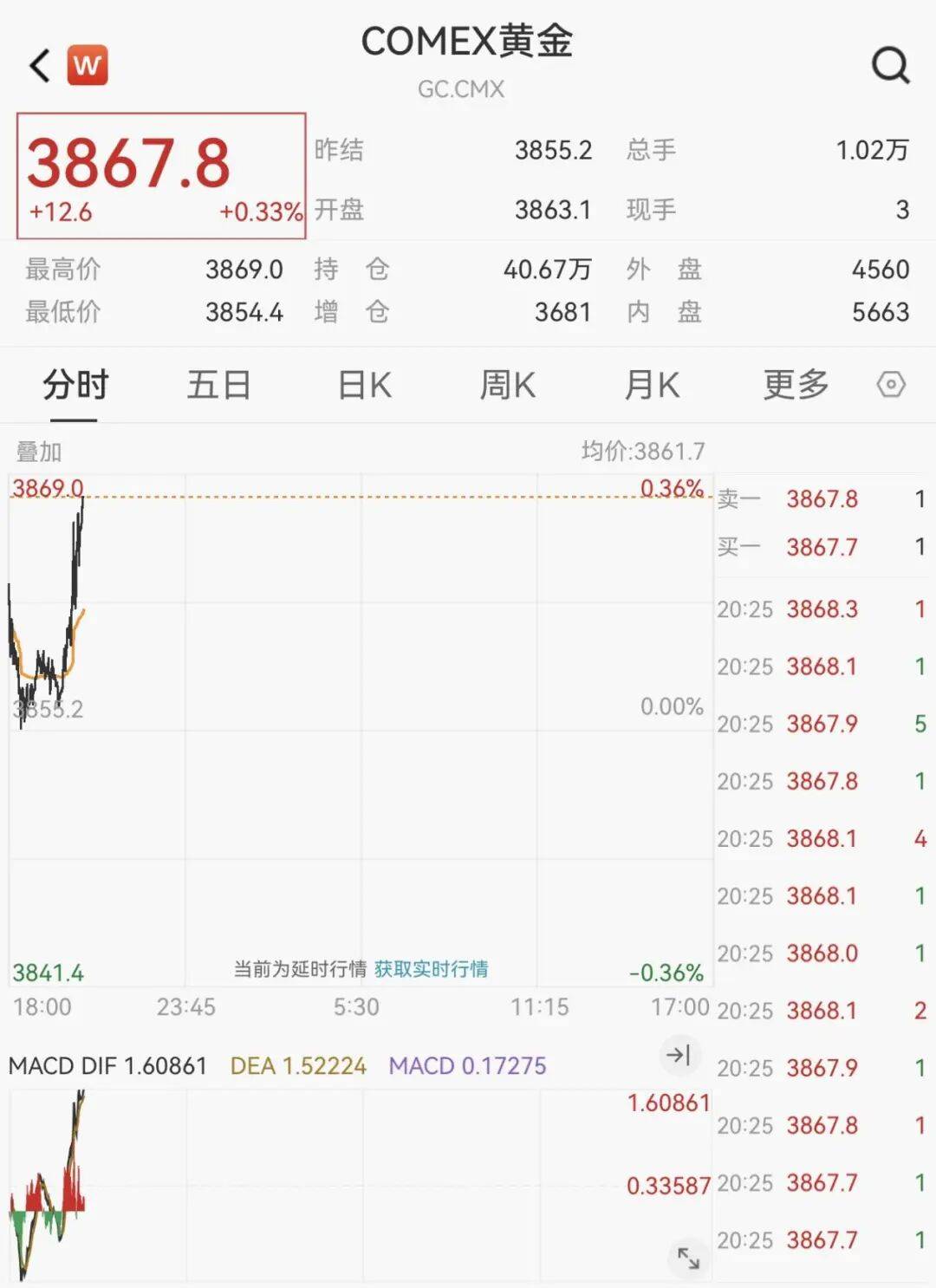936x1288 pixels.
Task: Select the 买一 bid price row
Action: [822, 548]
